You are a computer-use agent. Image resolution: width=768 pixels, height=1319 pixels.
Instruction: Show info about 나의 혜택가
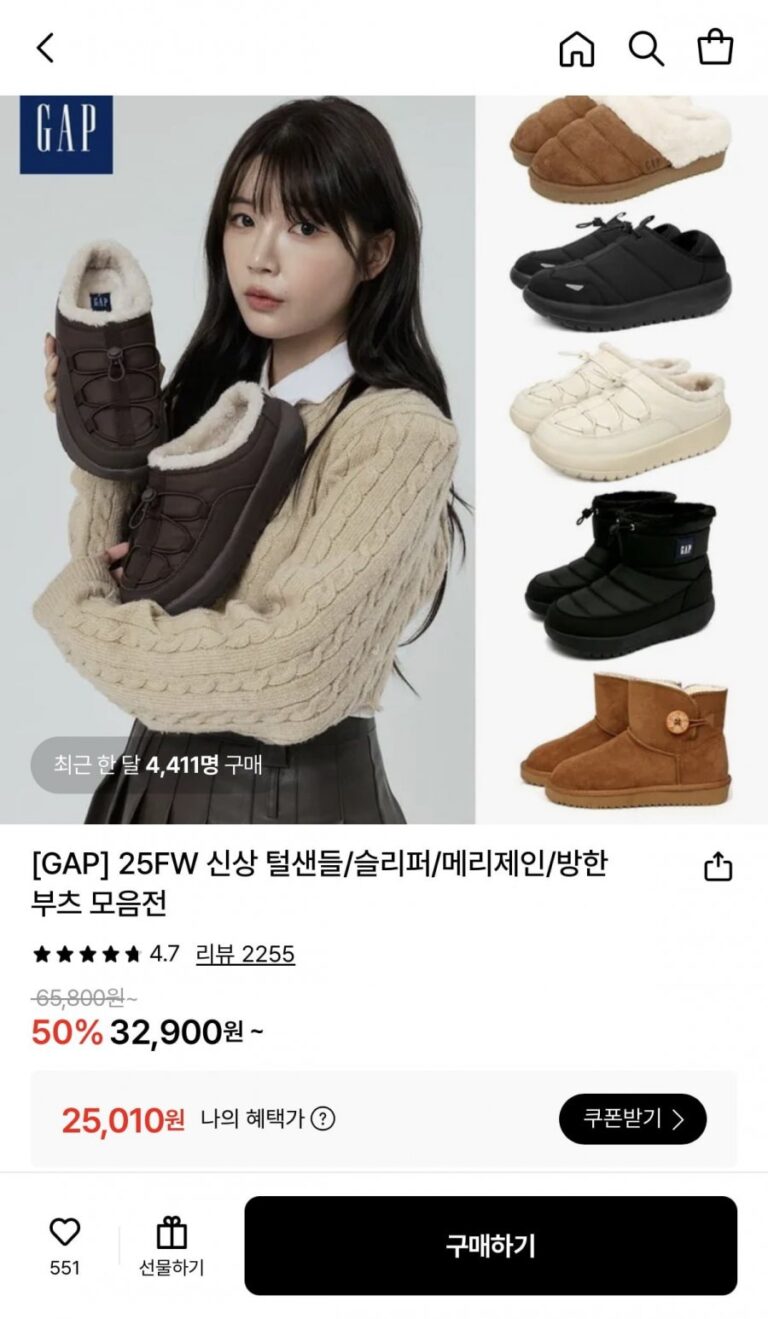(x=323, y=1119)
